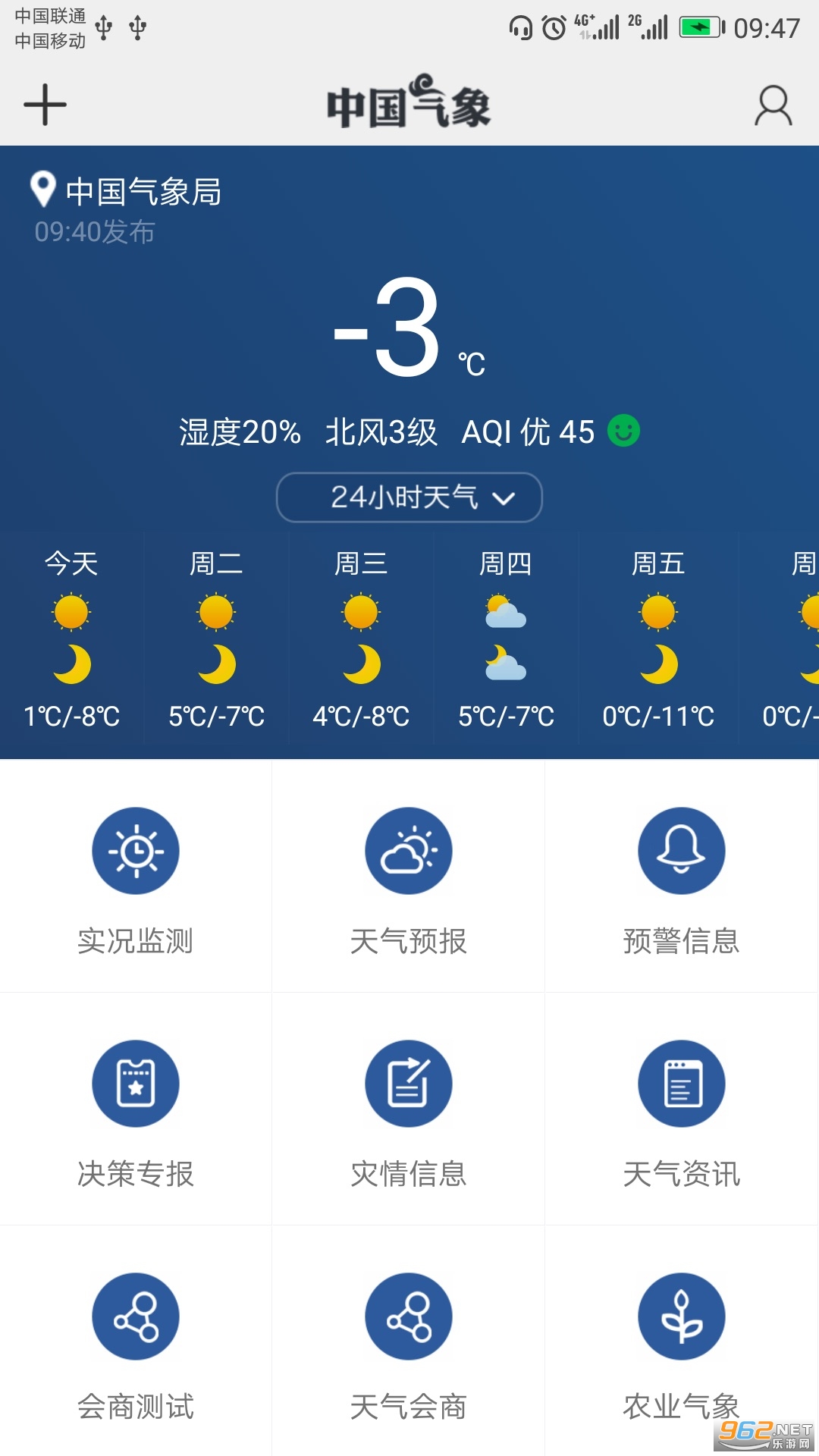The width and height of the screenshot is (819, 1456).
Task: Open the user profile icon
Action: (773, 105)
